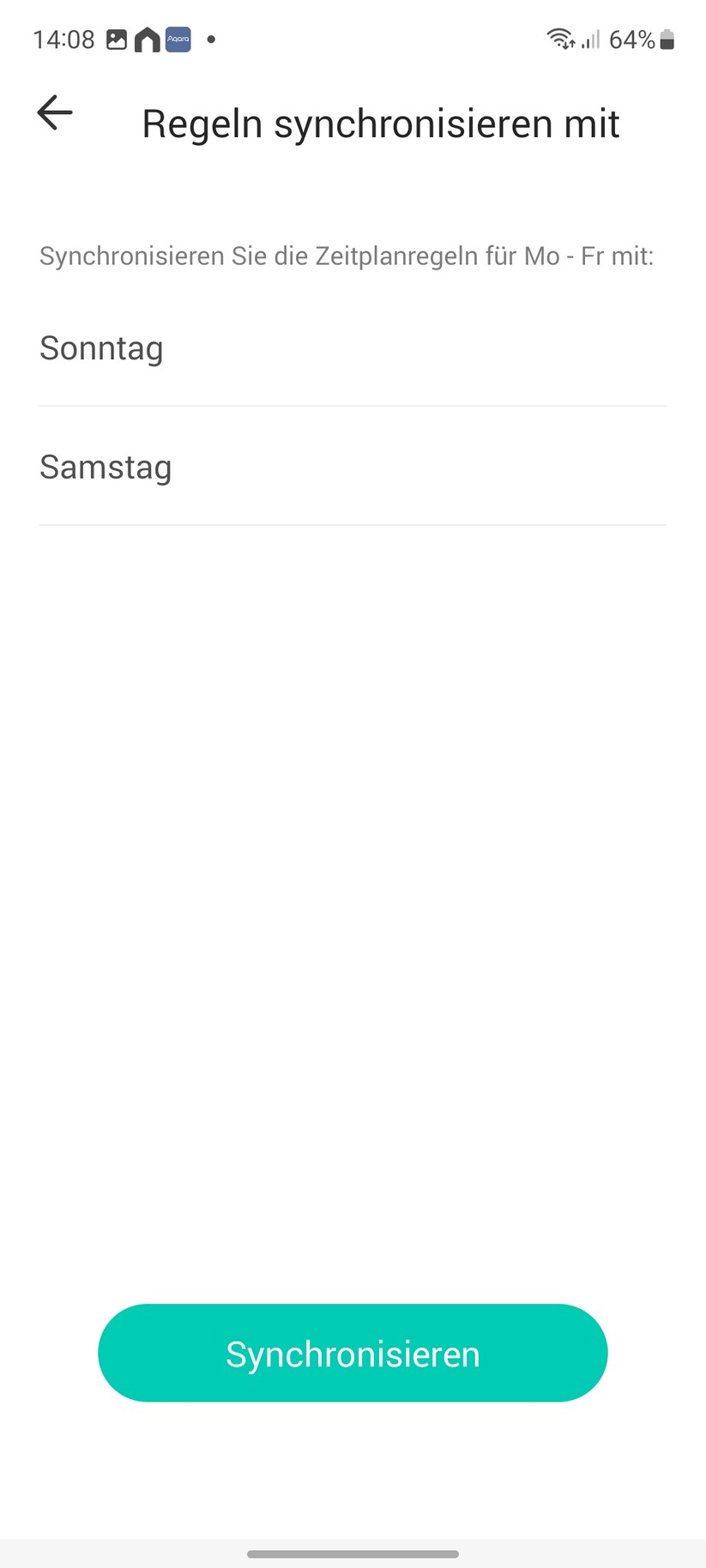Open the Sonntag schedule entry
This screenshot has height=1568, width=706.
(x=101, y=348)
